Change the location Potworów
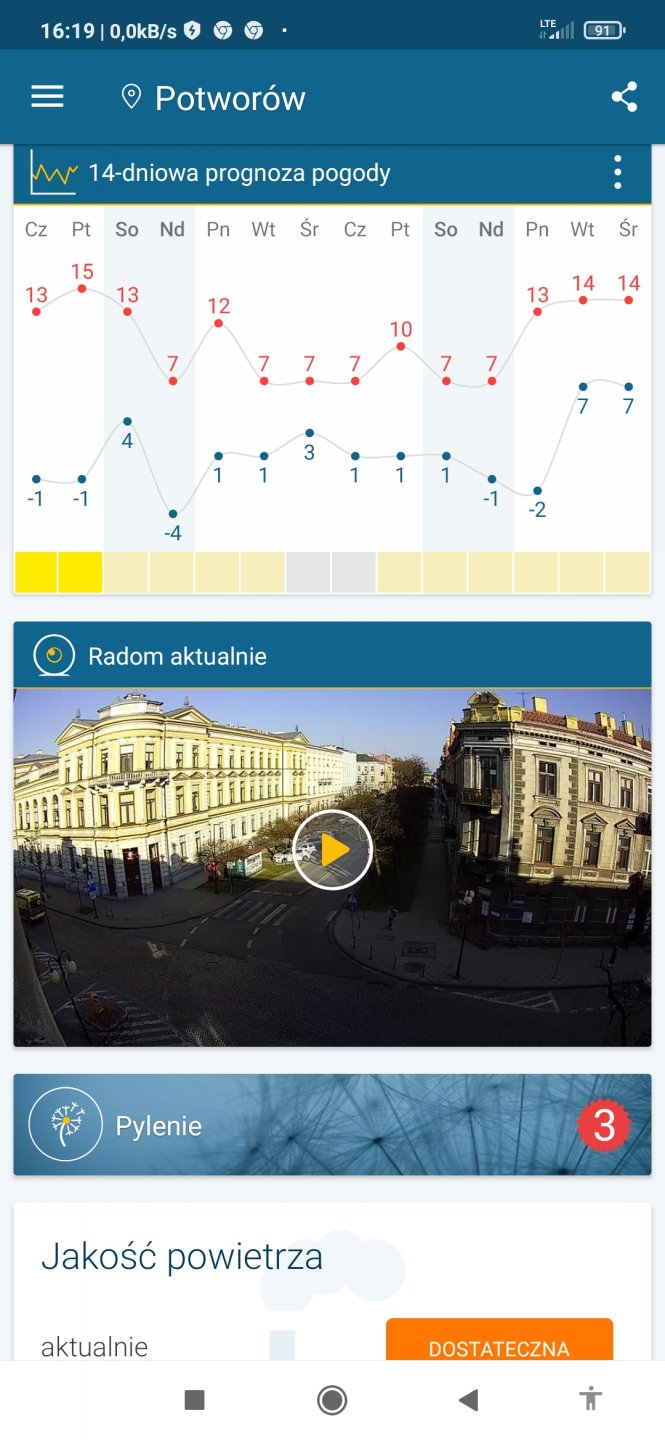 click(x=214, y=98)
